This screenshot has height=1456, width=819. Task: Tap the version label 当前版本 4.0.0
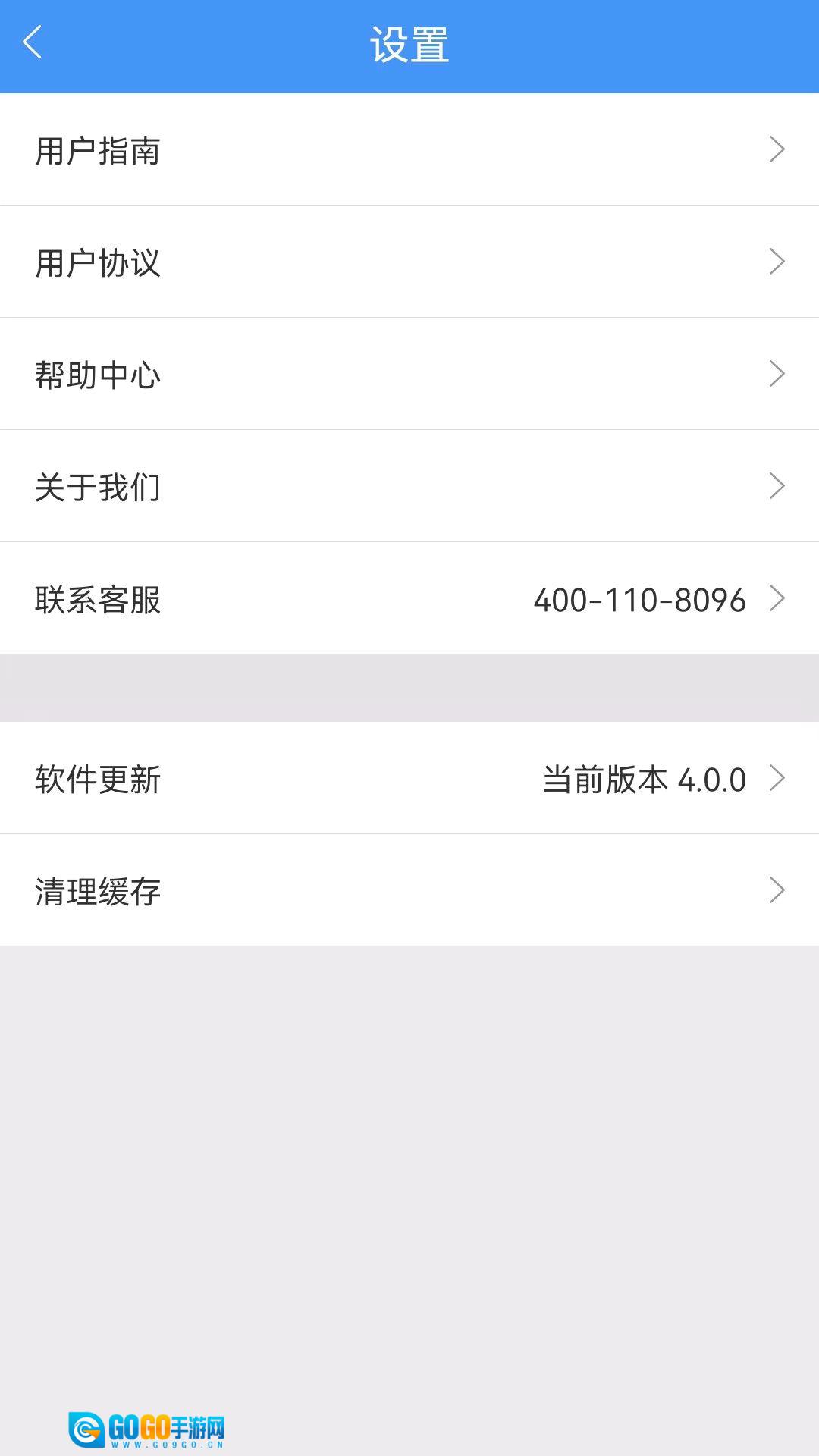pyautogui.click(x=643, y=778)
